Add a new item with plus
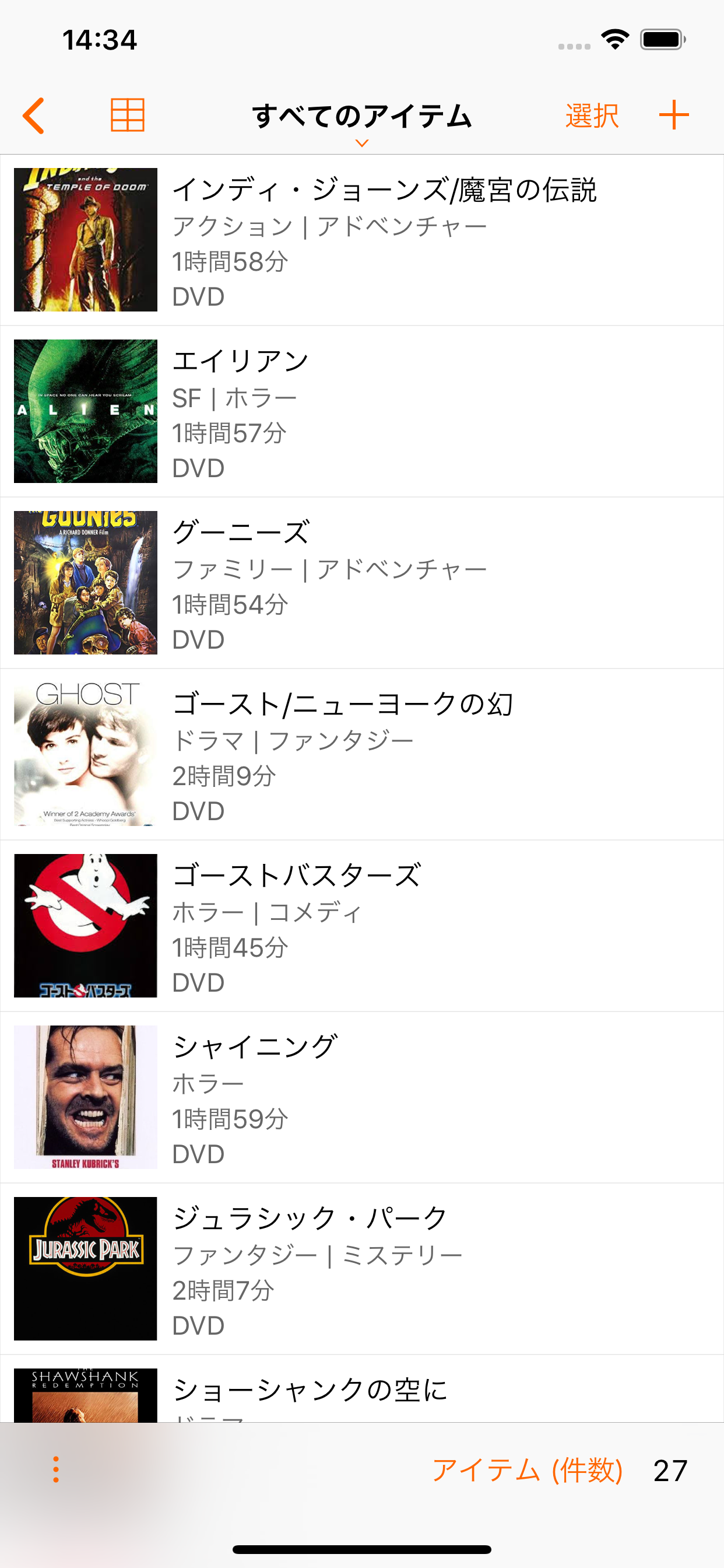Image resolution: width=724 pixels, height=1568 pixels. 673,115
